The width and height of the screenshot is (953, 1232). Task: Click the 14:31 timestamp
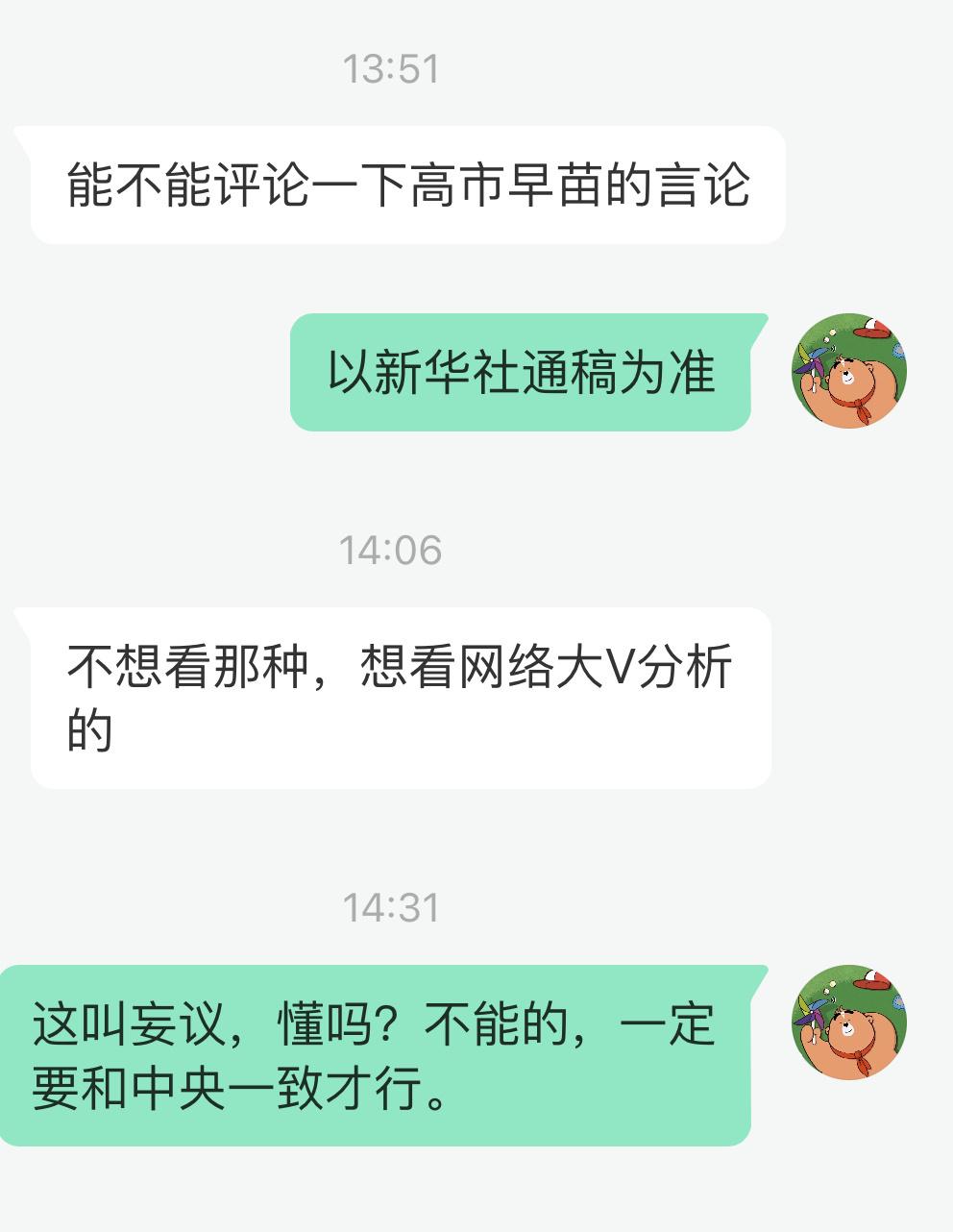tap(392, 904)
